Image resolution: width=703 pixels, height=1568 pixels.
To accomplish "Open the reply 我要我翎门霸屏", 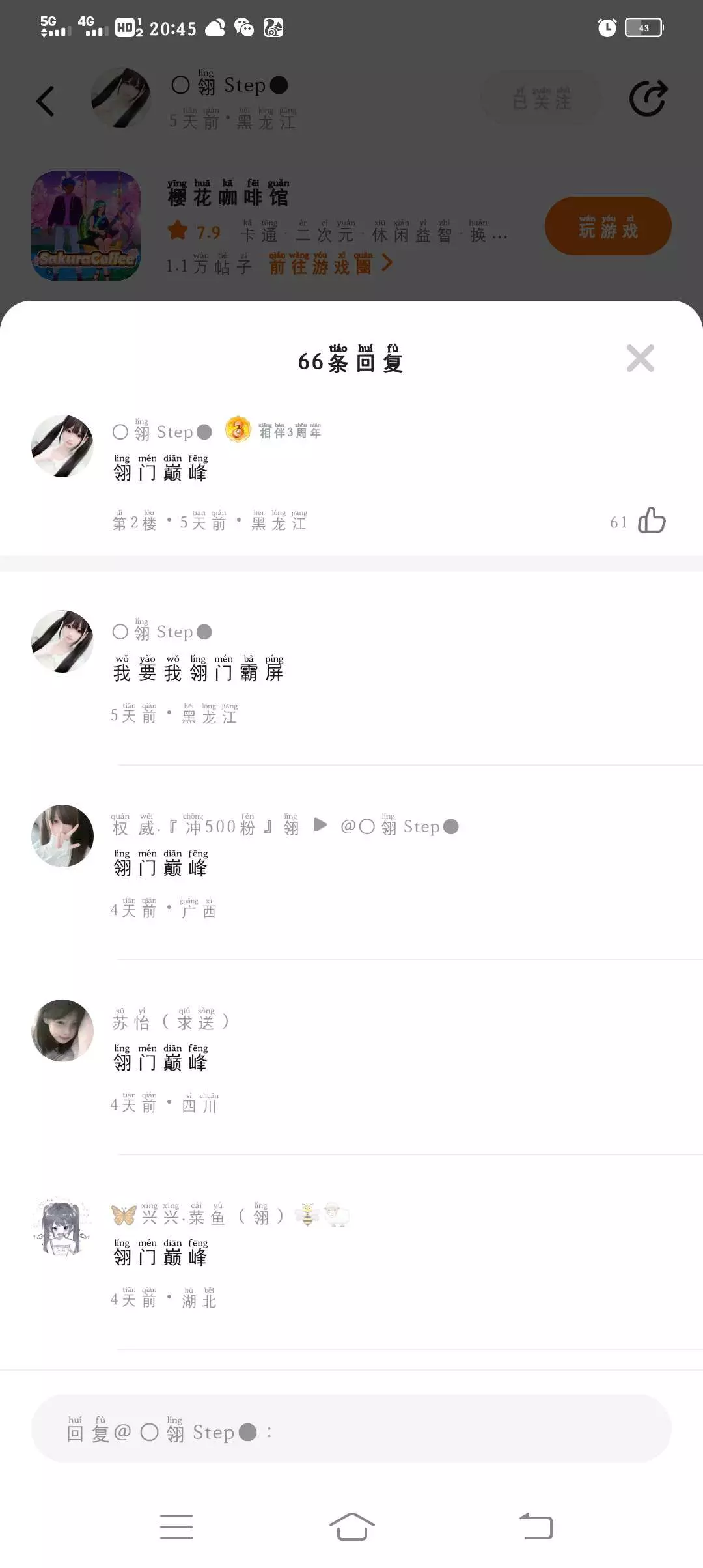I will coord(199,672).
